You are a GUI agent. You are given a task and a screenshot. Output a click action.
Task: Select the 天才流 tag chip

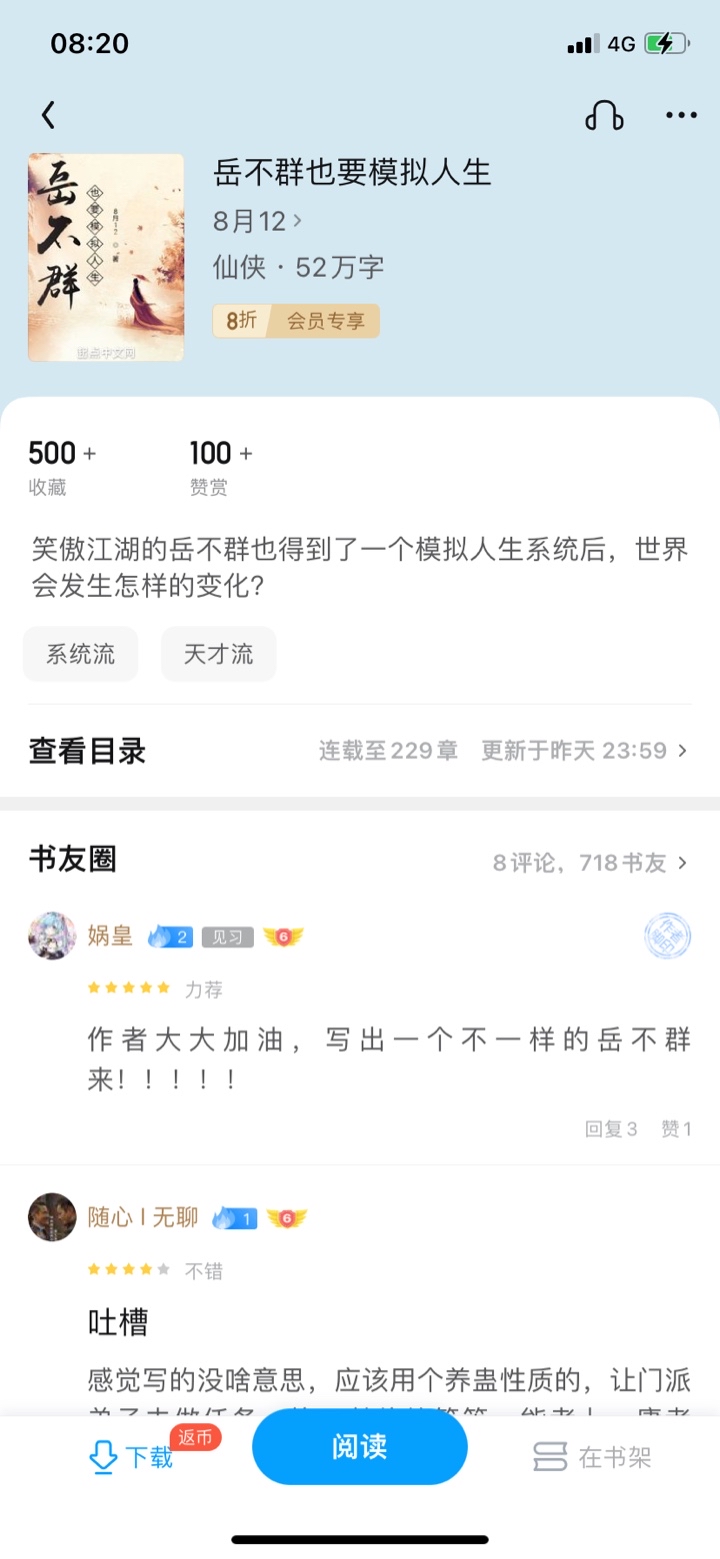point(218,655)
